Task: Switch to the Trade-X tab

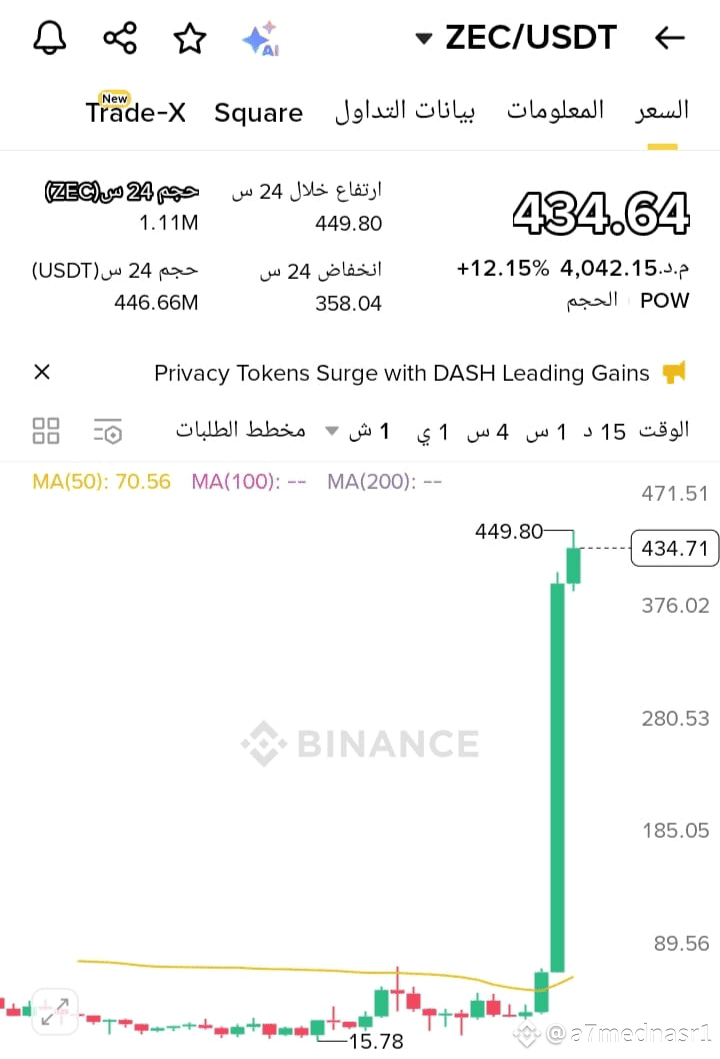Action: click(x=136, y=112)
